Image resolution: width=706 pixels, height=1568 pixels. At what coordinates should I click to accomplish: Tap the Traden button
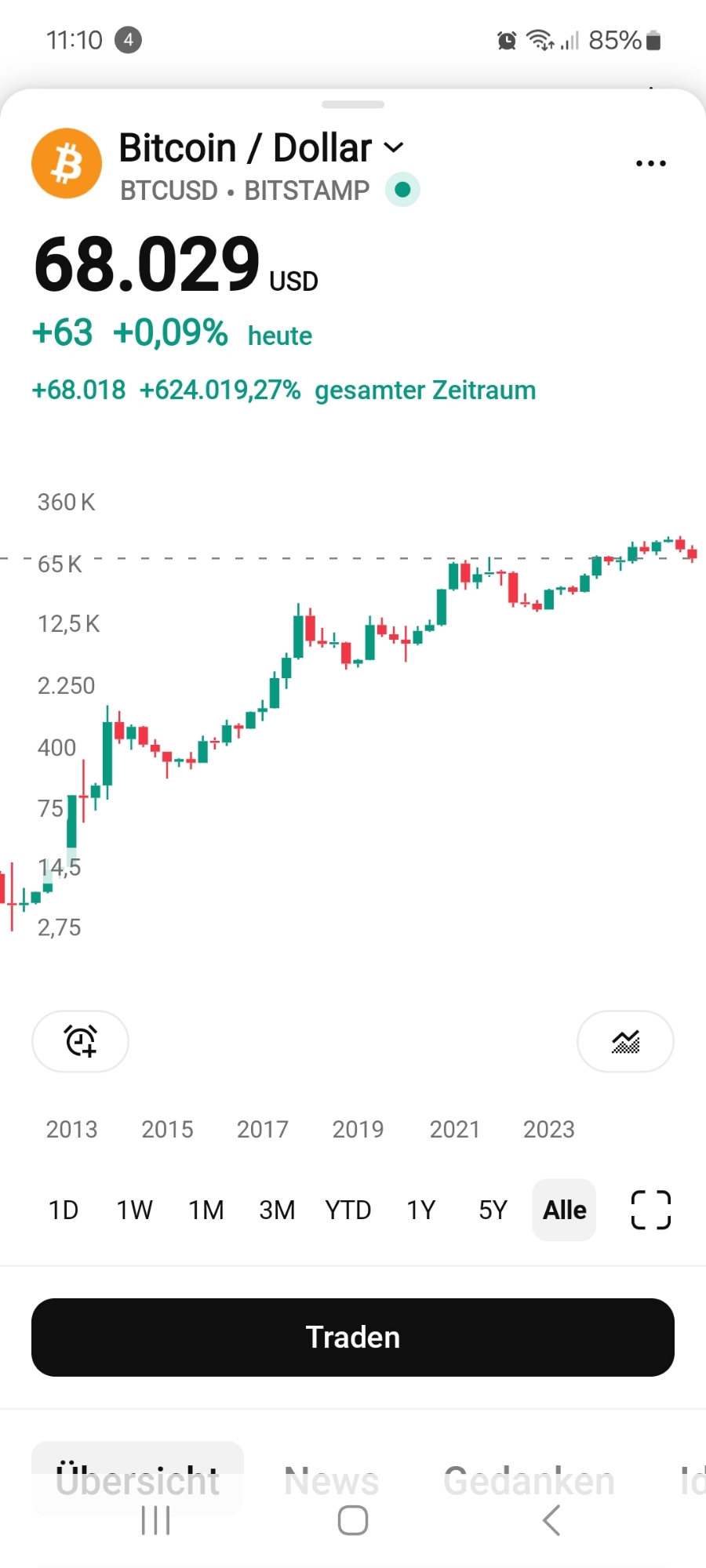click(x=353, y=1338)
